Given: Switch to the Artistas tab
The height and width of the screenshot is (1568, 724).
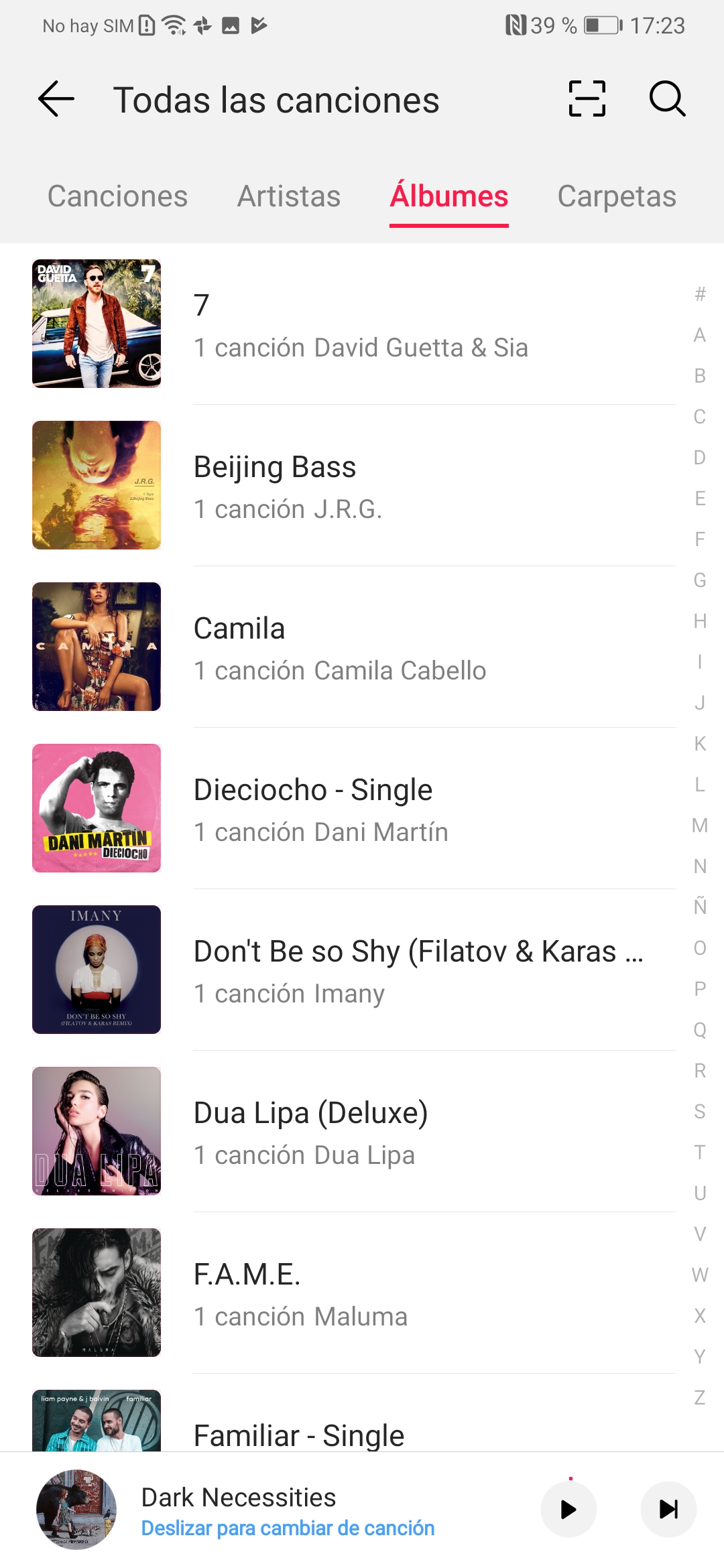Looking at the screenshot, I should (289, 196).
